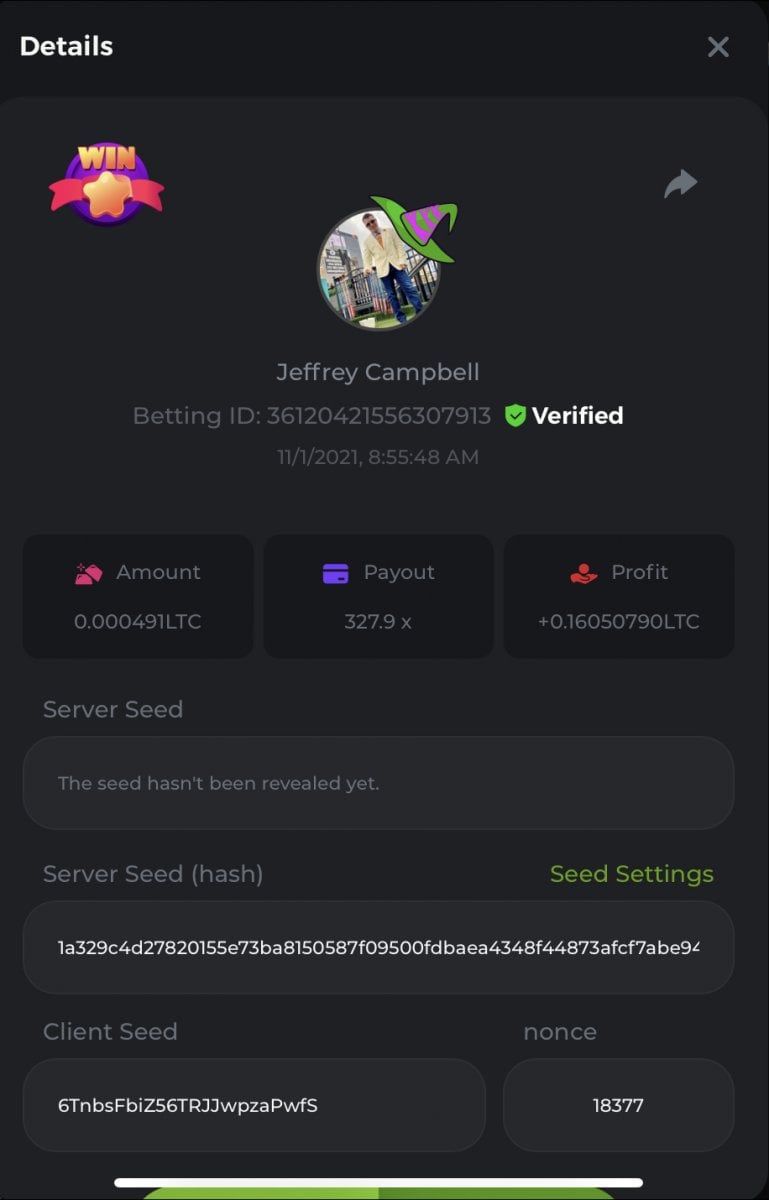
Task: Open Seed Settings
Action: tap(631, 874)
